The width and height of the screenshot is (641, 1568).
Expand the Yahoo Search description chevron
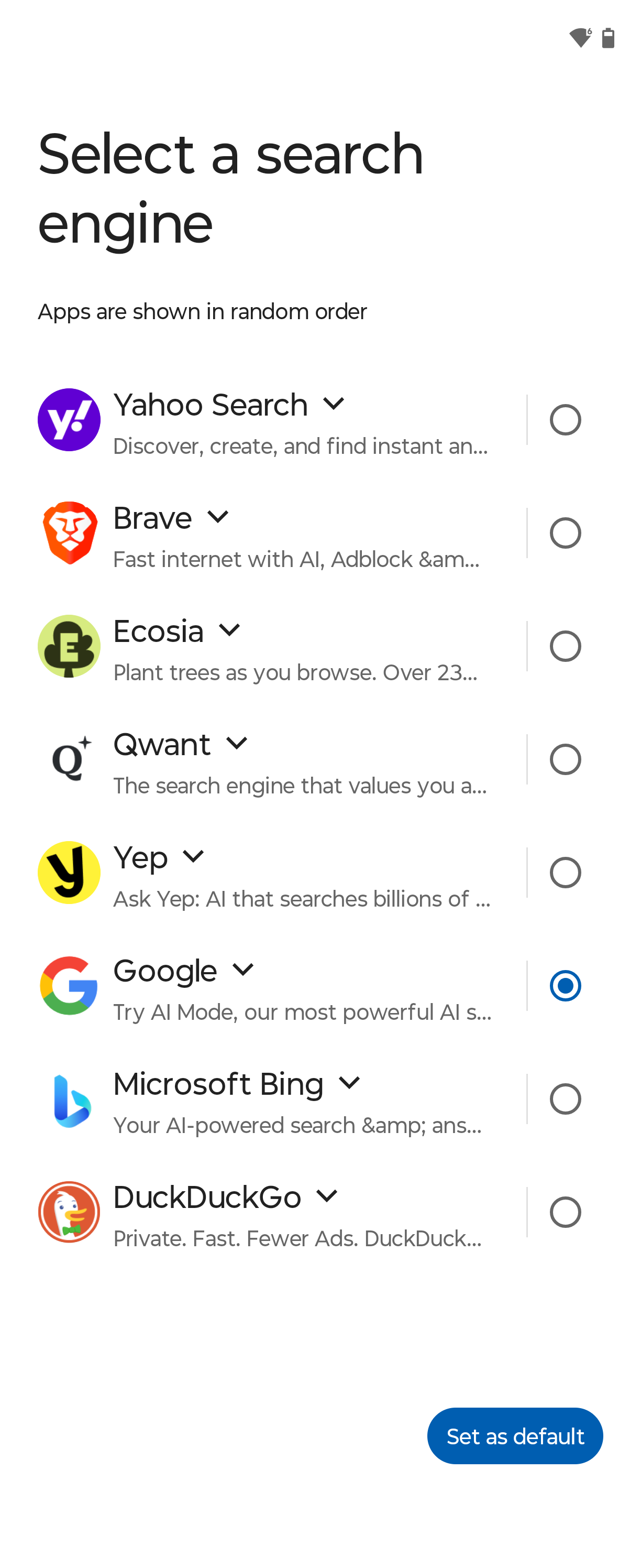334,404
